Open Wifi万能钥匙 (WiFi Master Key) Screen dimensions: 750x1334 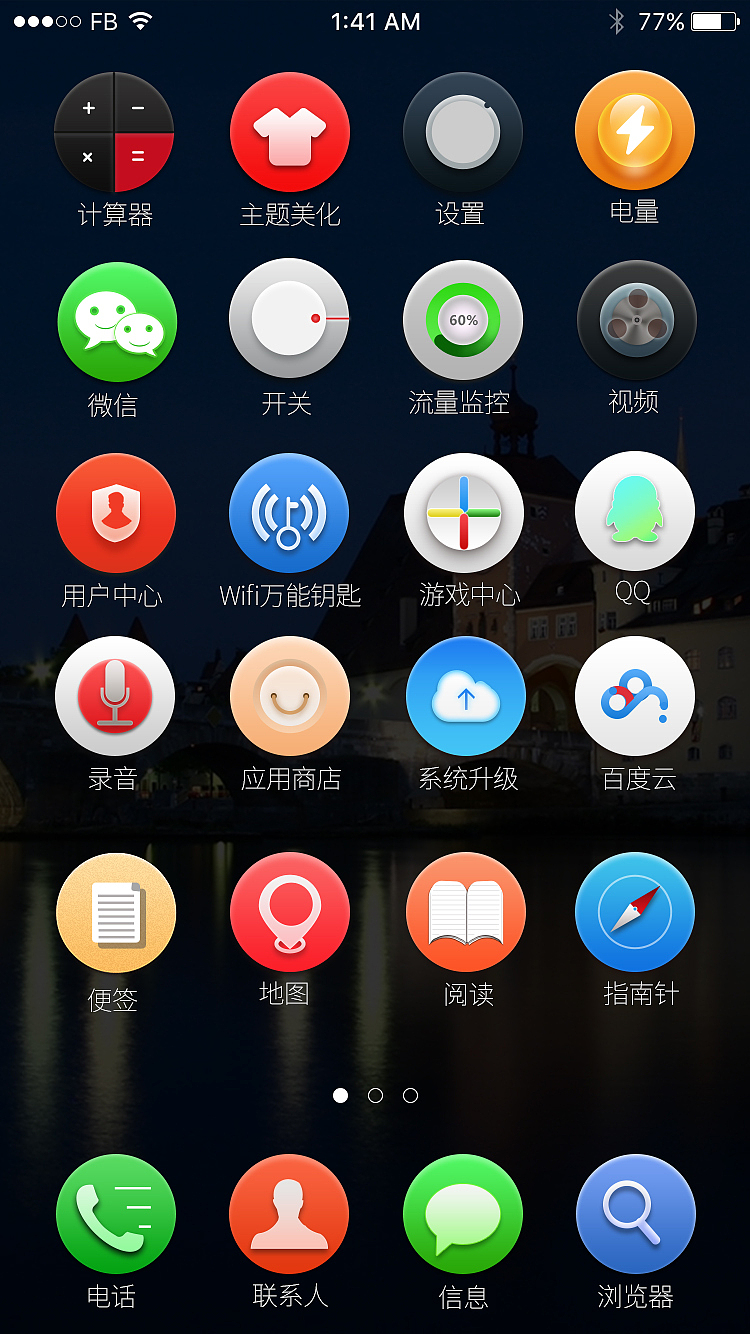tap(289, 512)
